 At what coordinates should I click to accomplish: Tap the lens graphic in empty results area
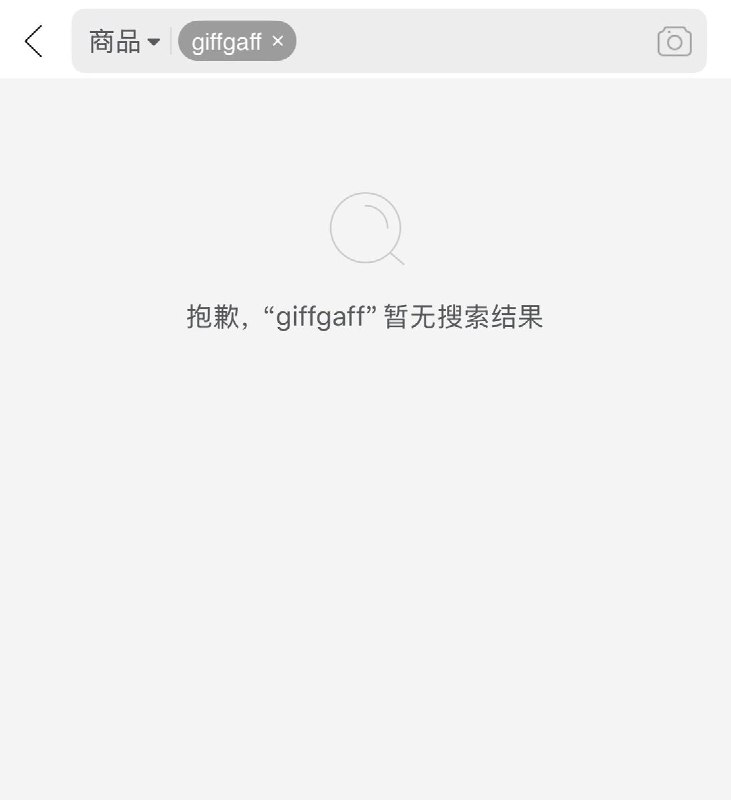366,229
